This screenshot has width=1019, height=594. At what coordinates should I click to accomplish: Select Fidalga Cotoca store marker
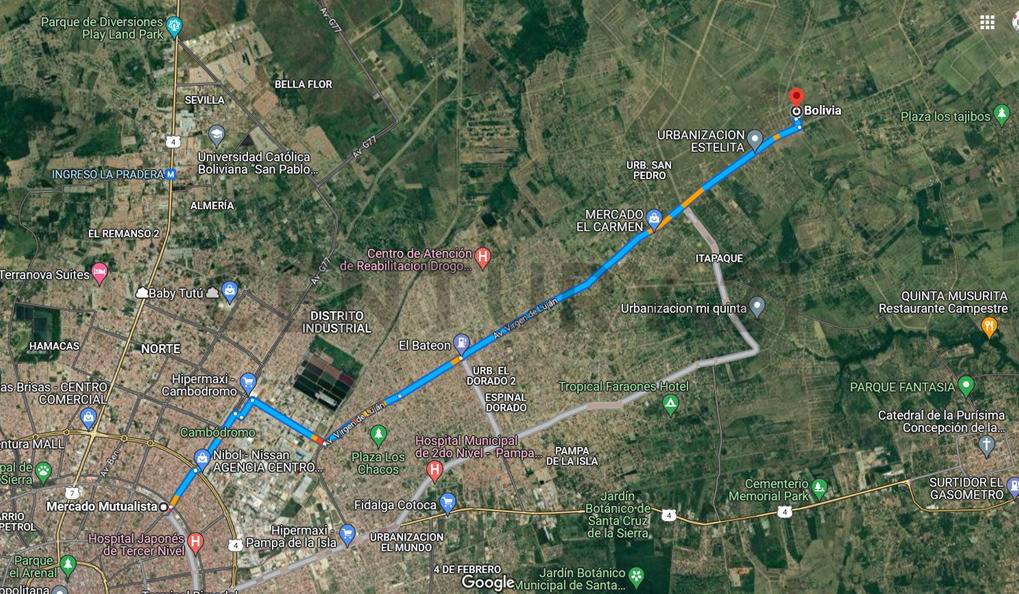448,503
